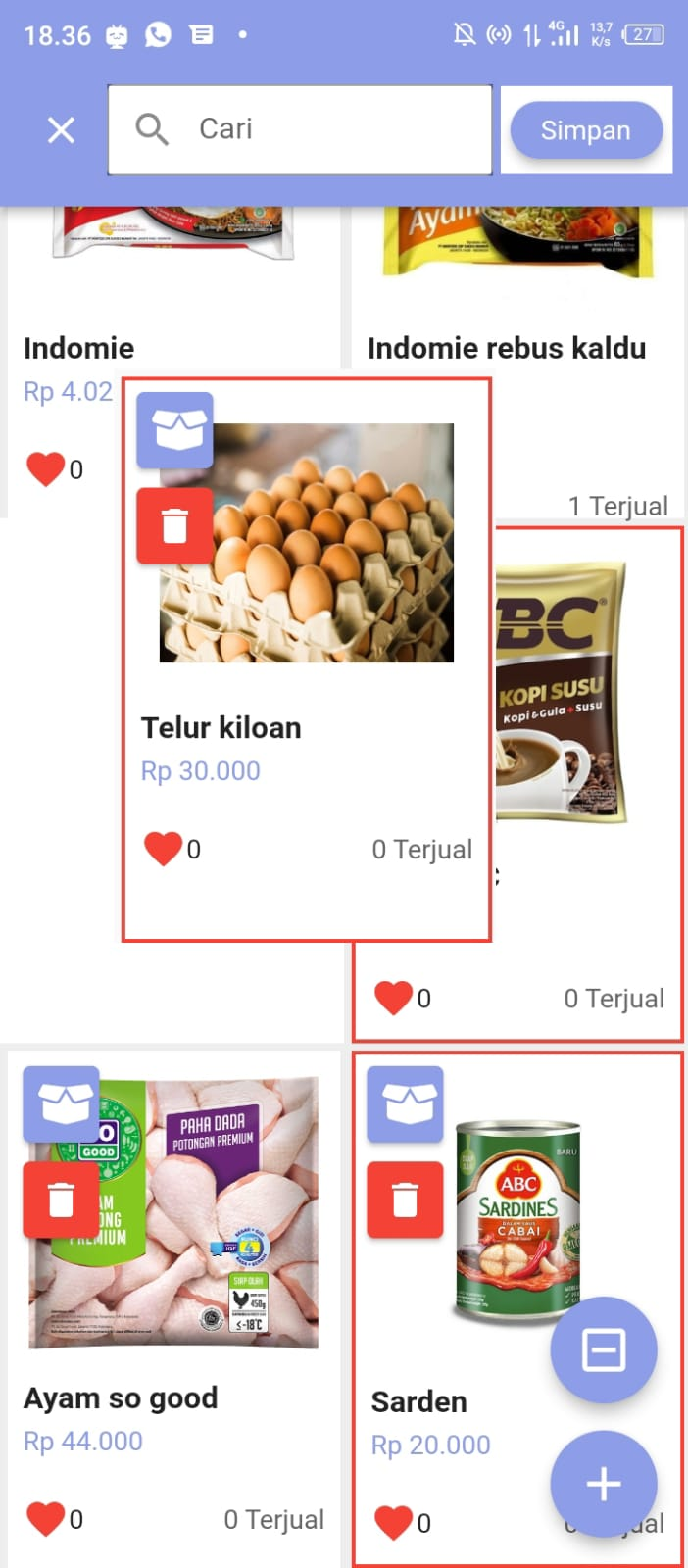Save changes with Simpan button
The height and width of the screenshot is (1568, 688).
585,130
